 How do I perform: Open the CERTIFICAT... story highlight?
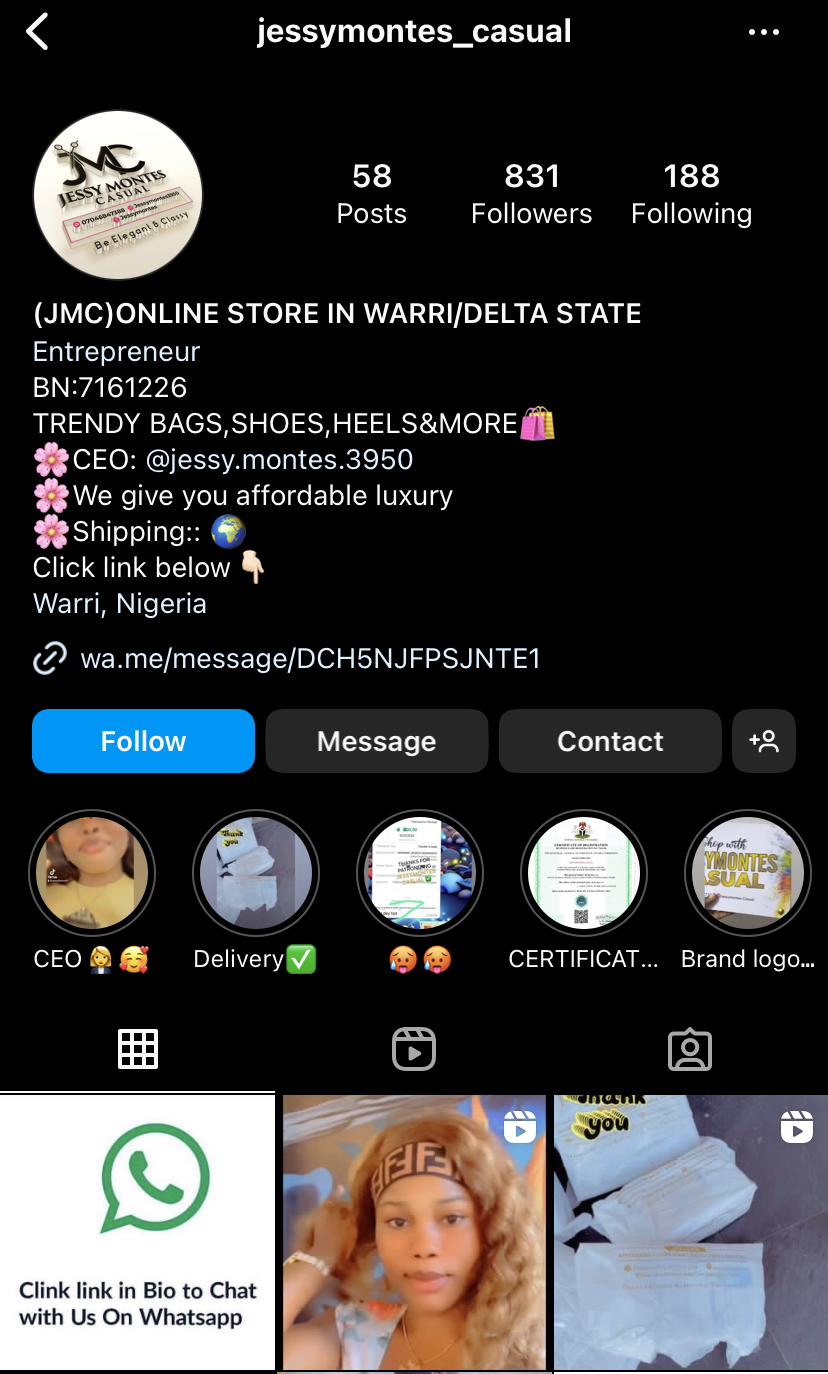[x=584, y=872]
